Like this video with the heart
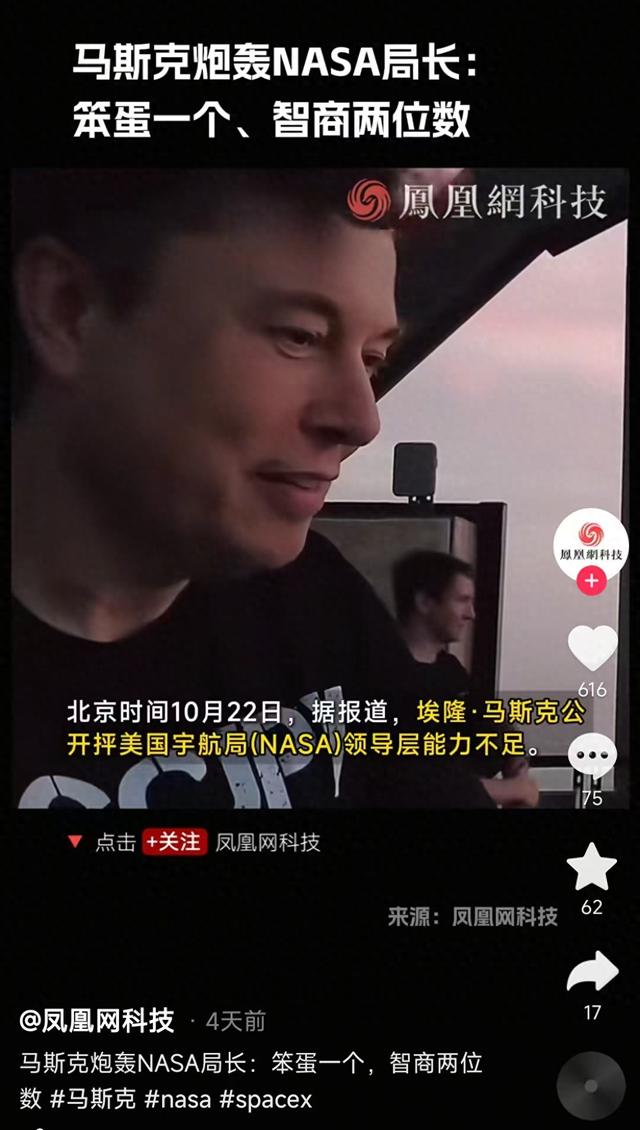640x1130 pixels. [x=592, y=647]
